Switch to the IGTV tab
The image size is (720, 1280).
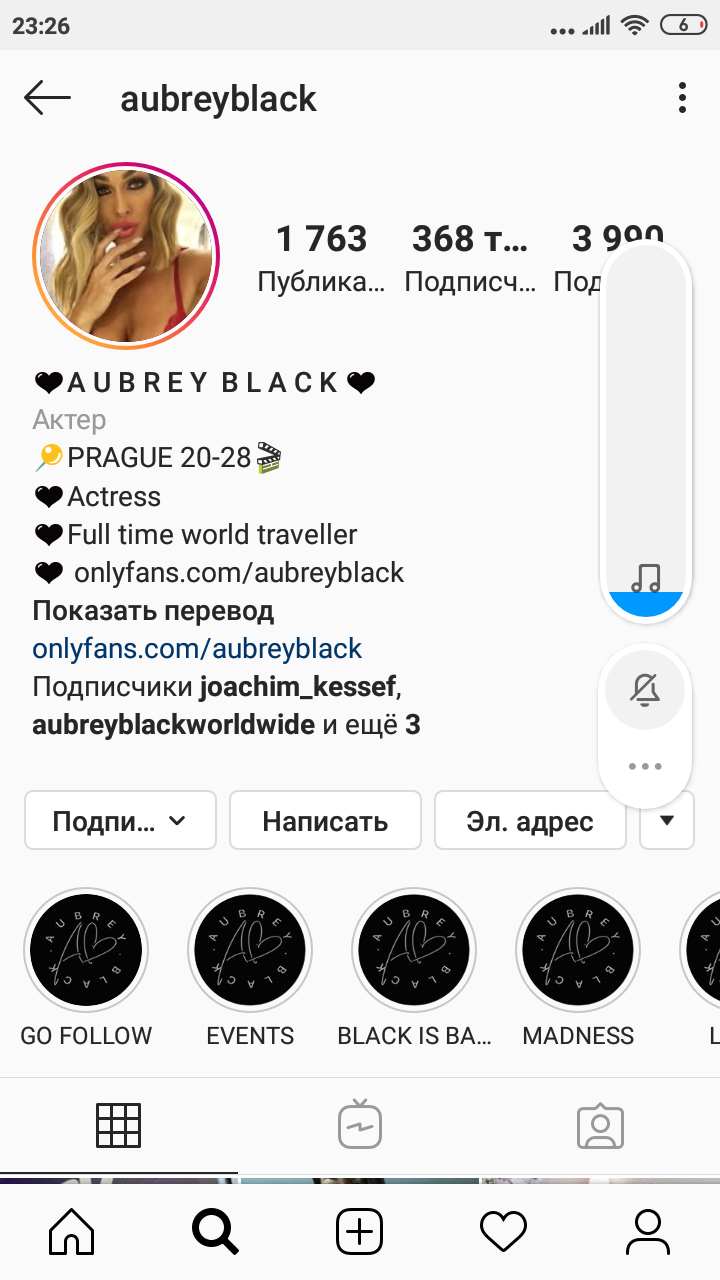pos(360,1125)
